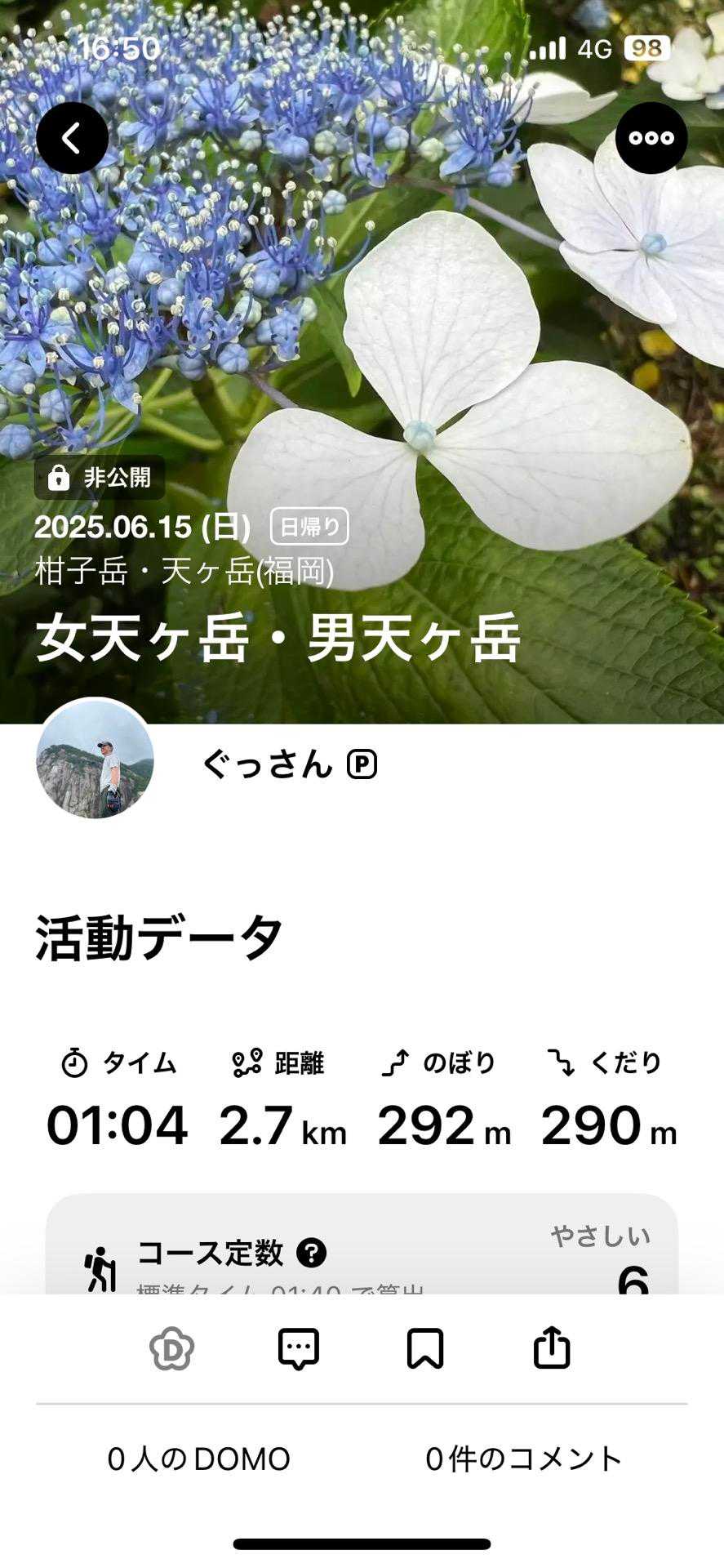Share this activity
The width and height of the screenshot is (724, 1568).
552,1348
